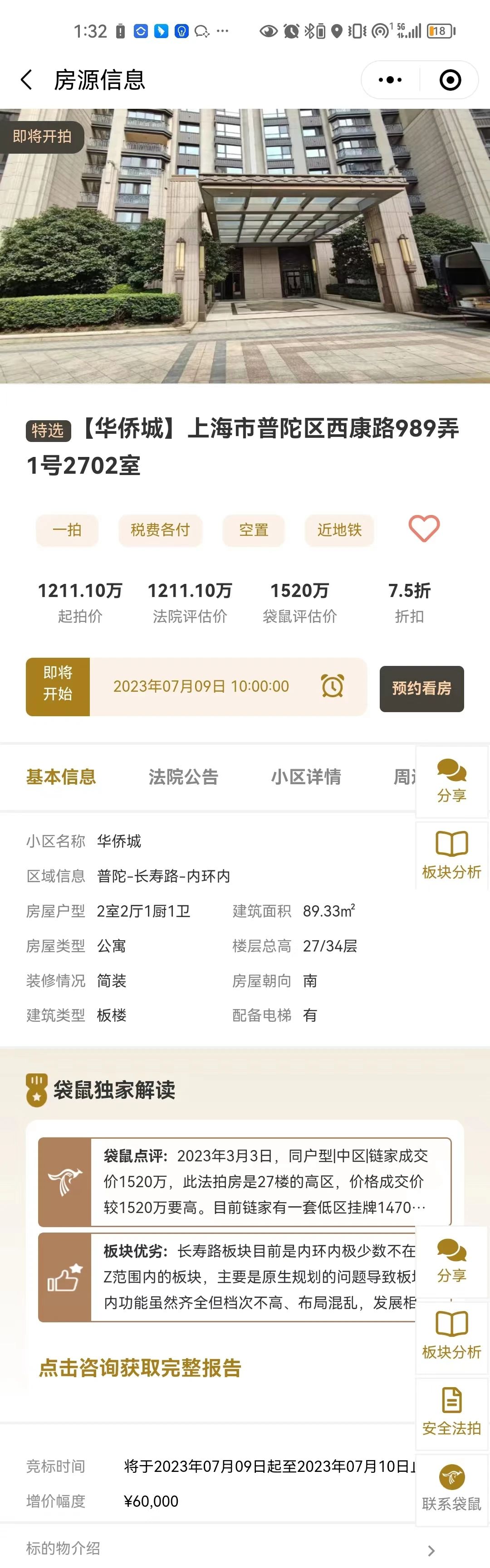The height and width of the screenshot is (1568, 490).
Task: Open the property photo gallery
Action: coord(245,246)
